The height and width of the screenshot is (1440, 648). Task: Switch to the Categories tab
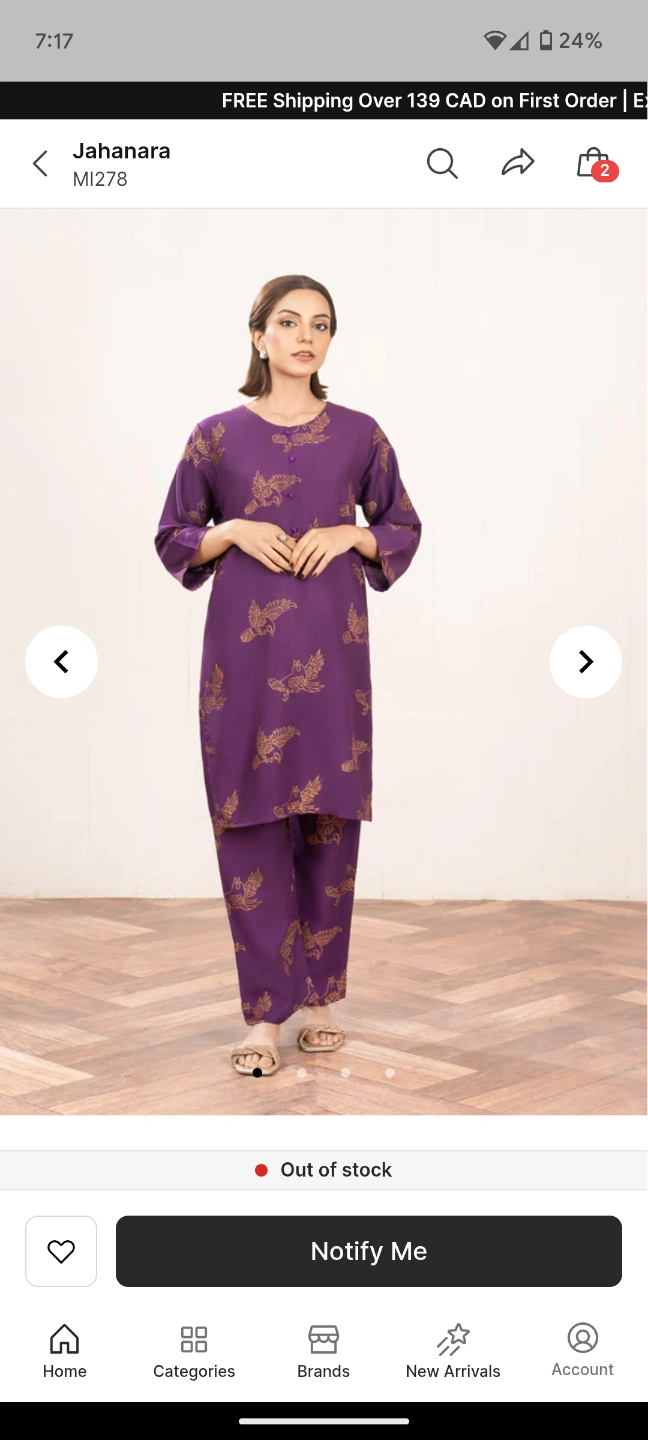[x=194, y=1352]
